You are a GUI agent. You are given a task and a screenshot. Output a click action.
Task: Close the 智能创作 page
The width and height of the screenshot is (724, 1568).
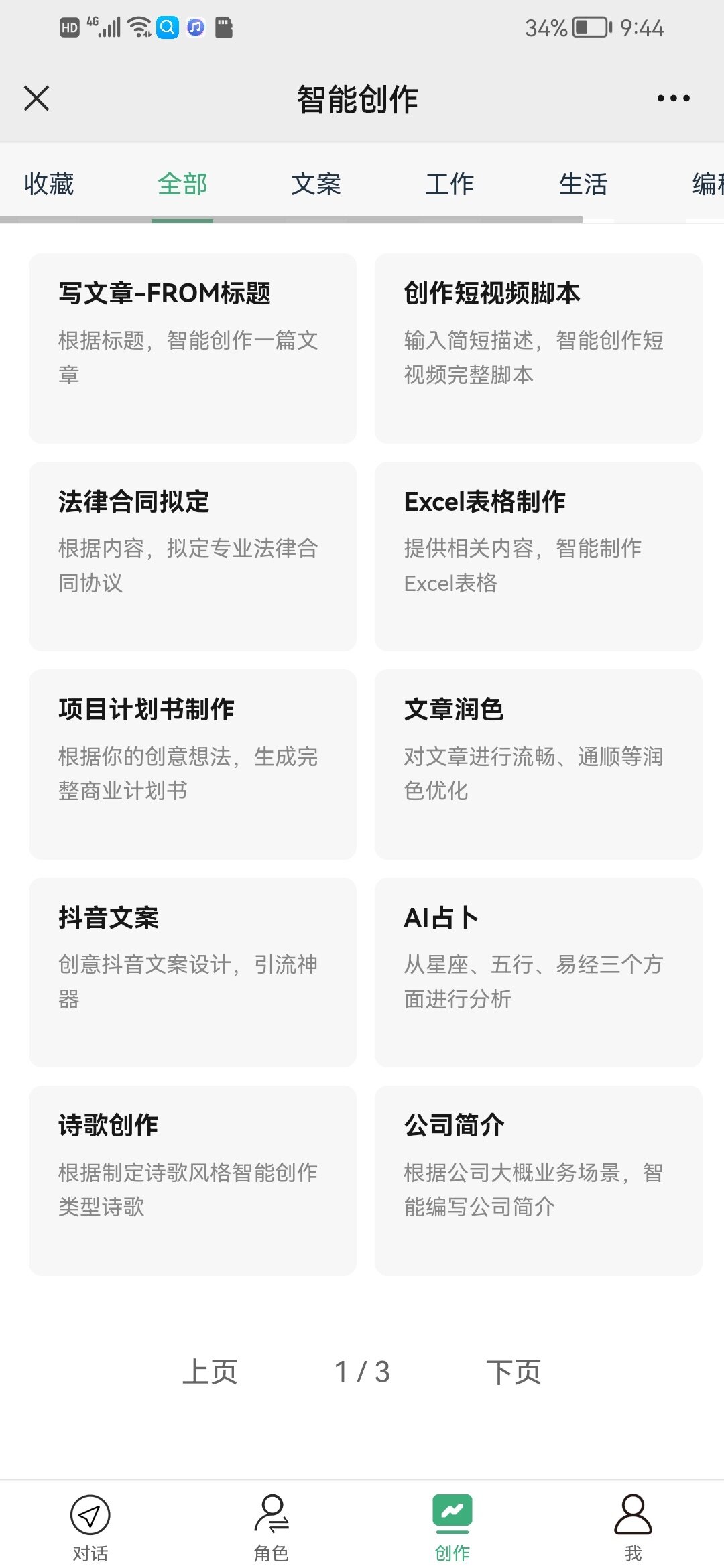click(x=36, y=98)
